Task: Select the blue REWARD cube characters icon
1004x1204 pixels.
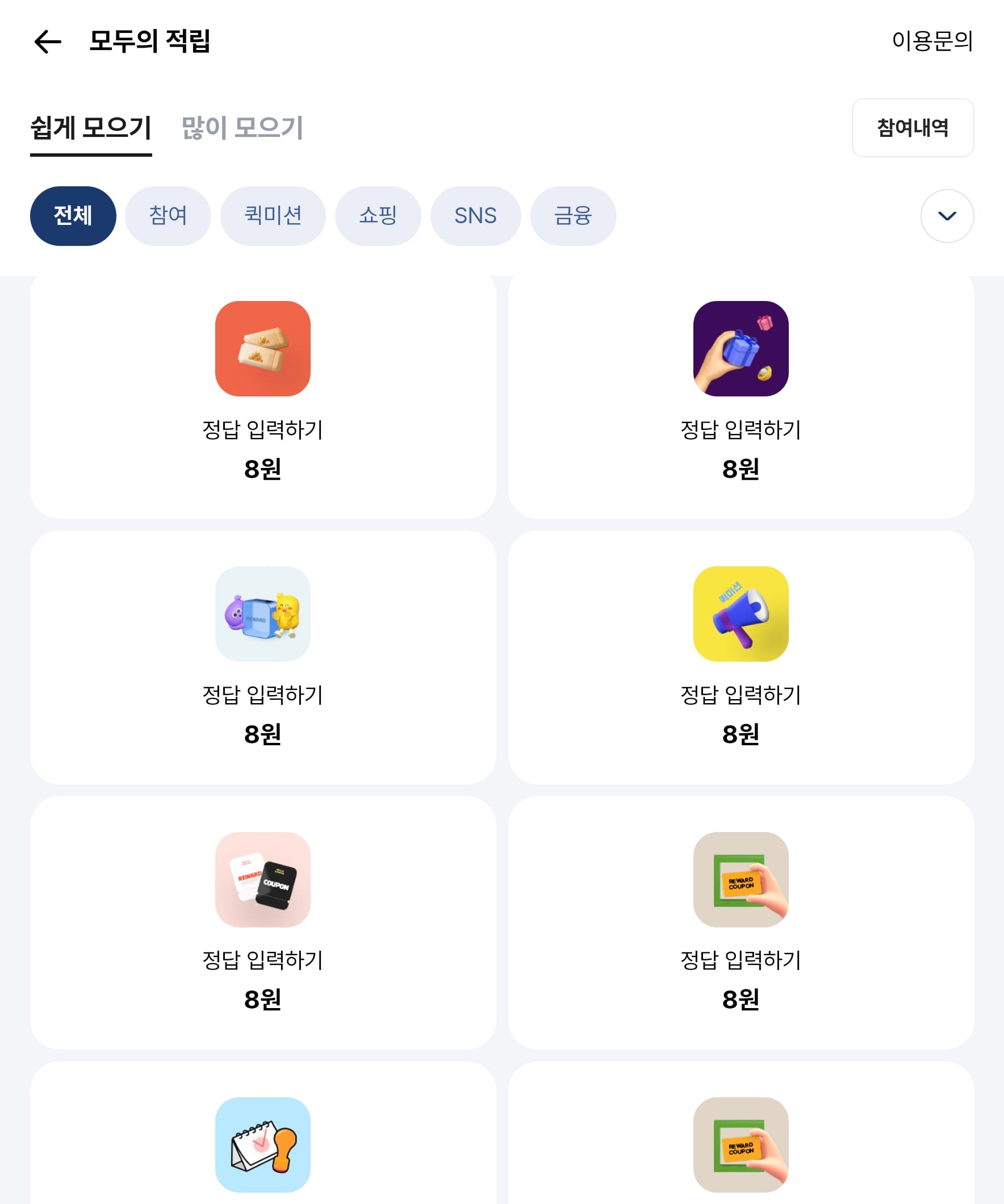Action: (x=262, y=614)
